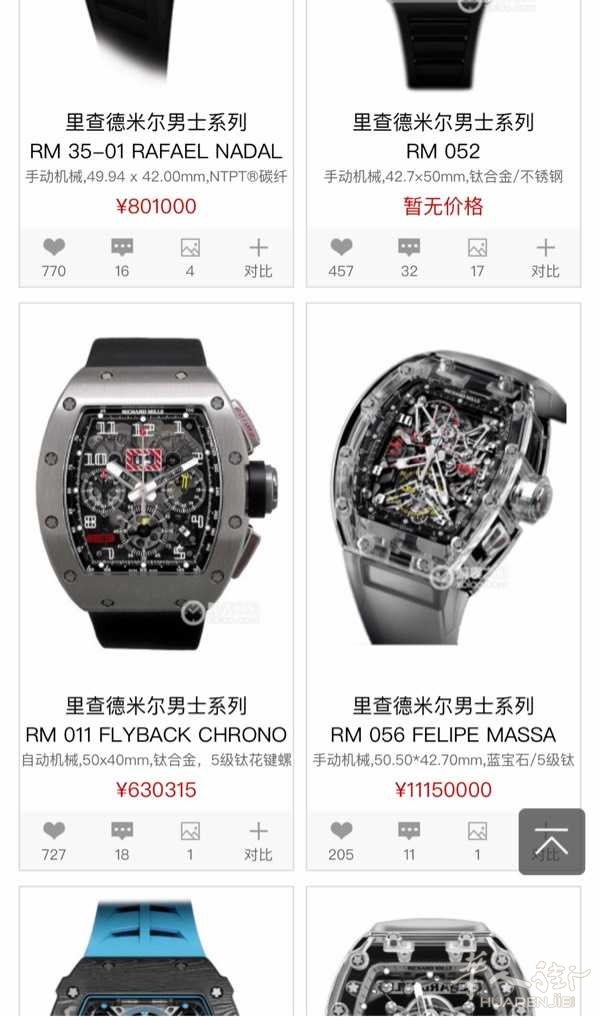Viewport: 600px width, 1017px height.
Task: Open photos of RM 011 FLYBACK CHRONO
Action: (x=190, y=841)
